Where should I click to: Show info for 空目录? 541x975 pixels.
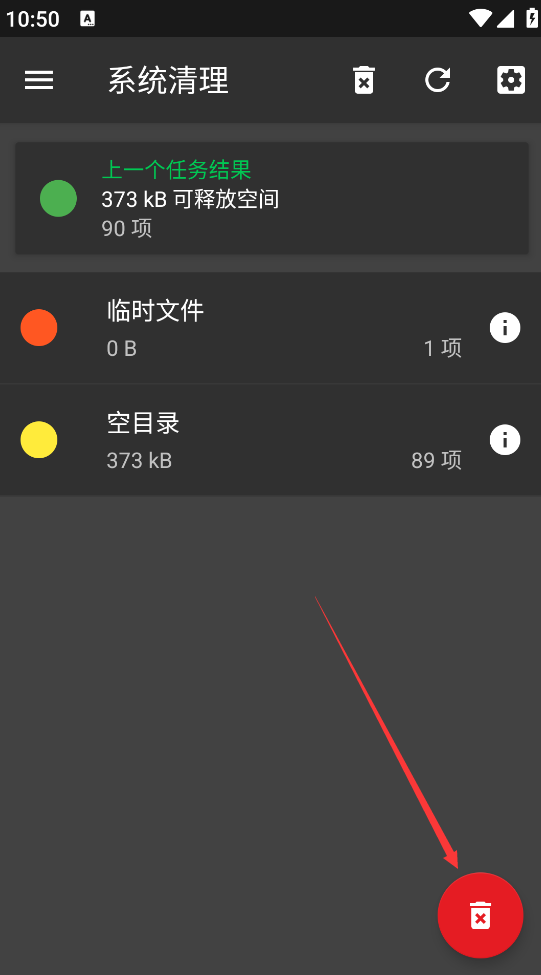[x=505, y=440]
